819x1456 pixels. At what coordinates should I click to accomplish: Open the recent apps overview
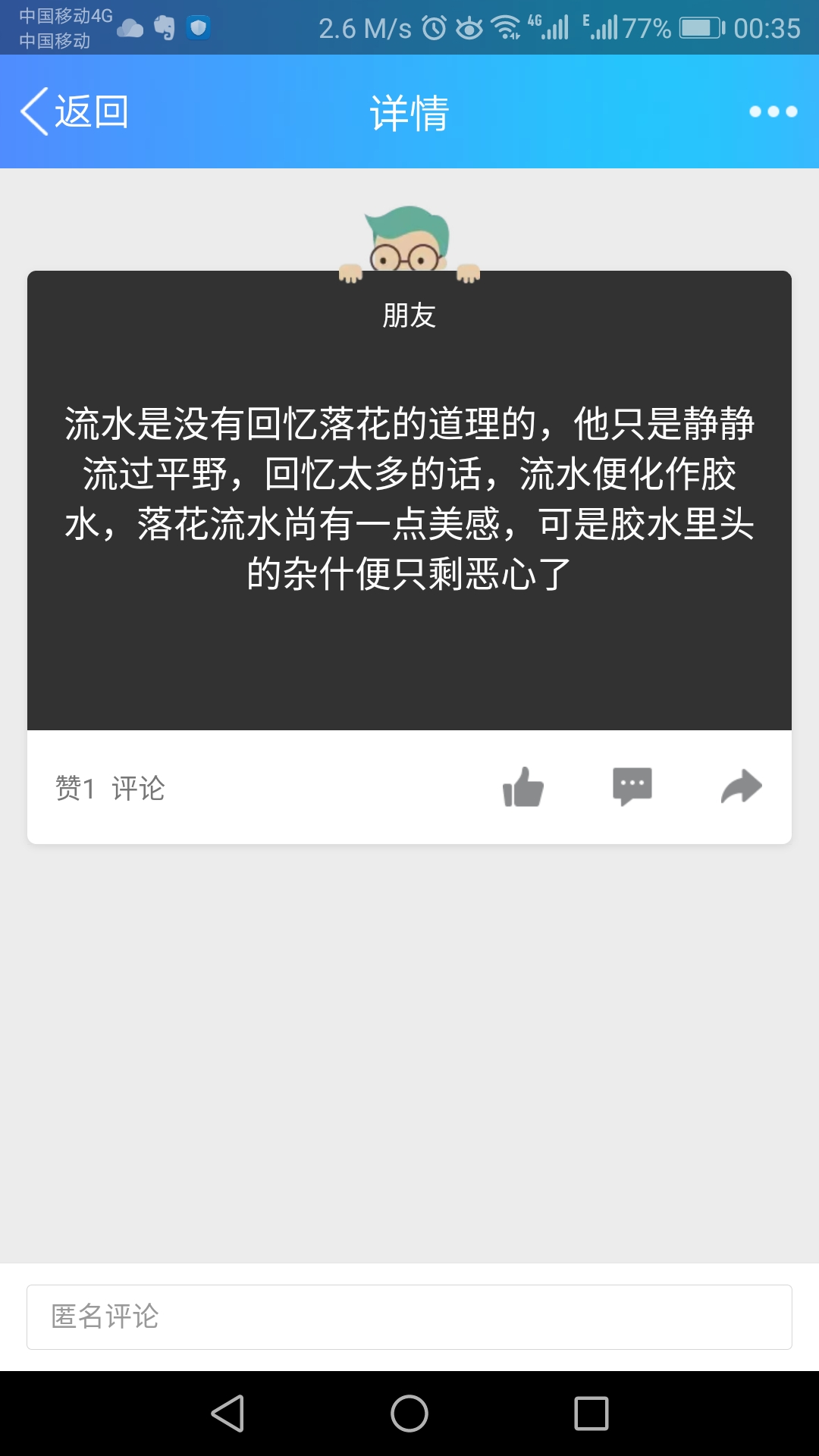coord(591,1414)
